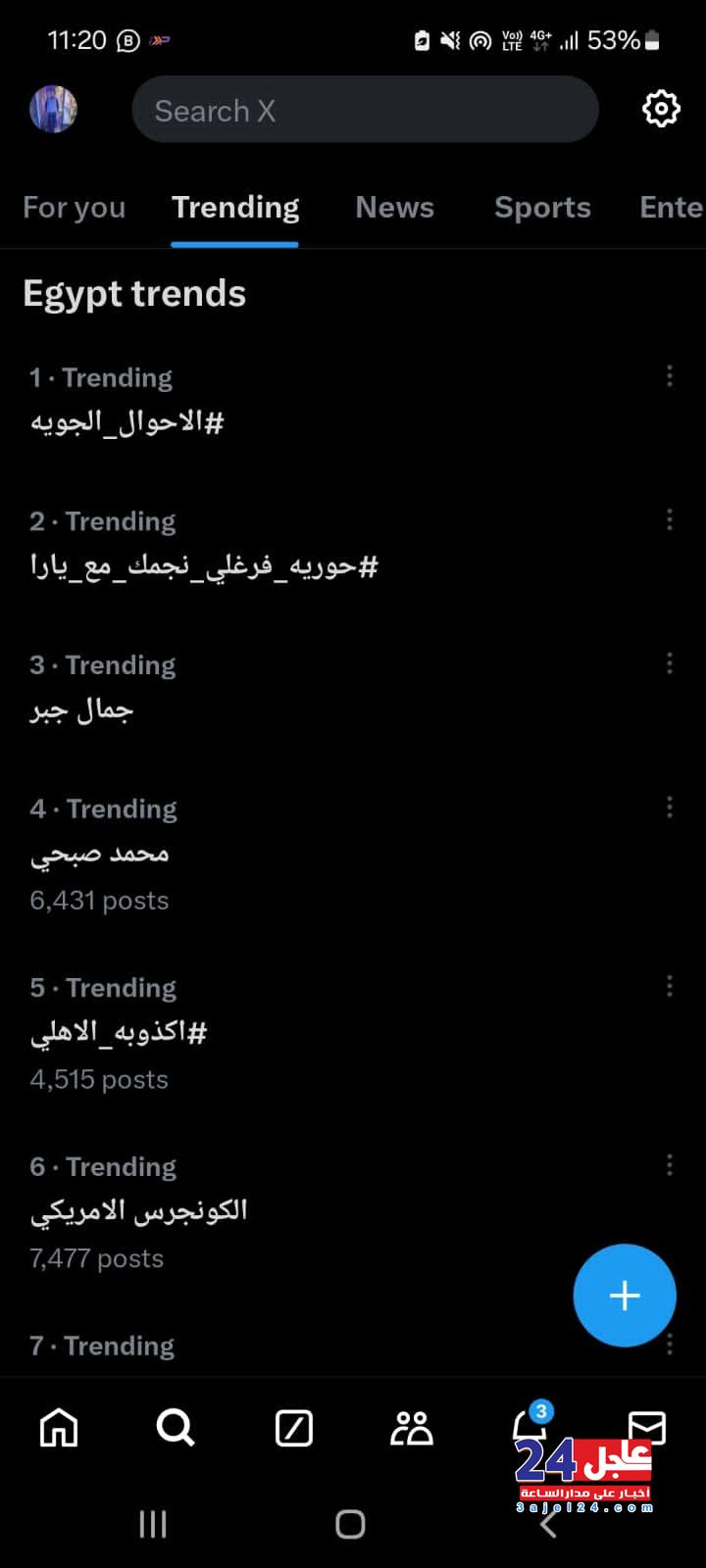
Task: Open trend #الاحوال_الجويه
Action: [127, 422]
